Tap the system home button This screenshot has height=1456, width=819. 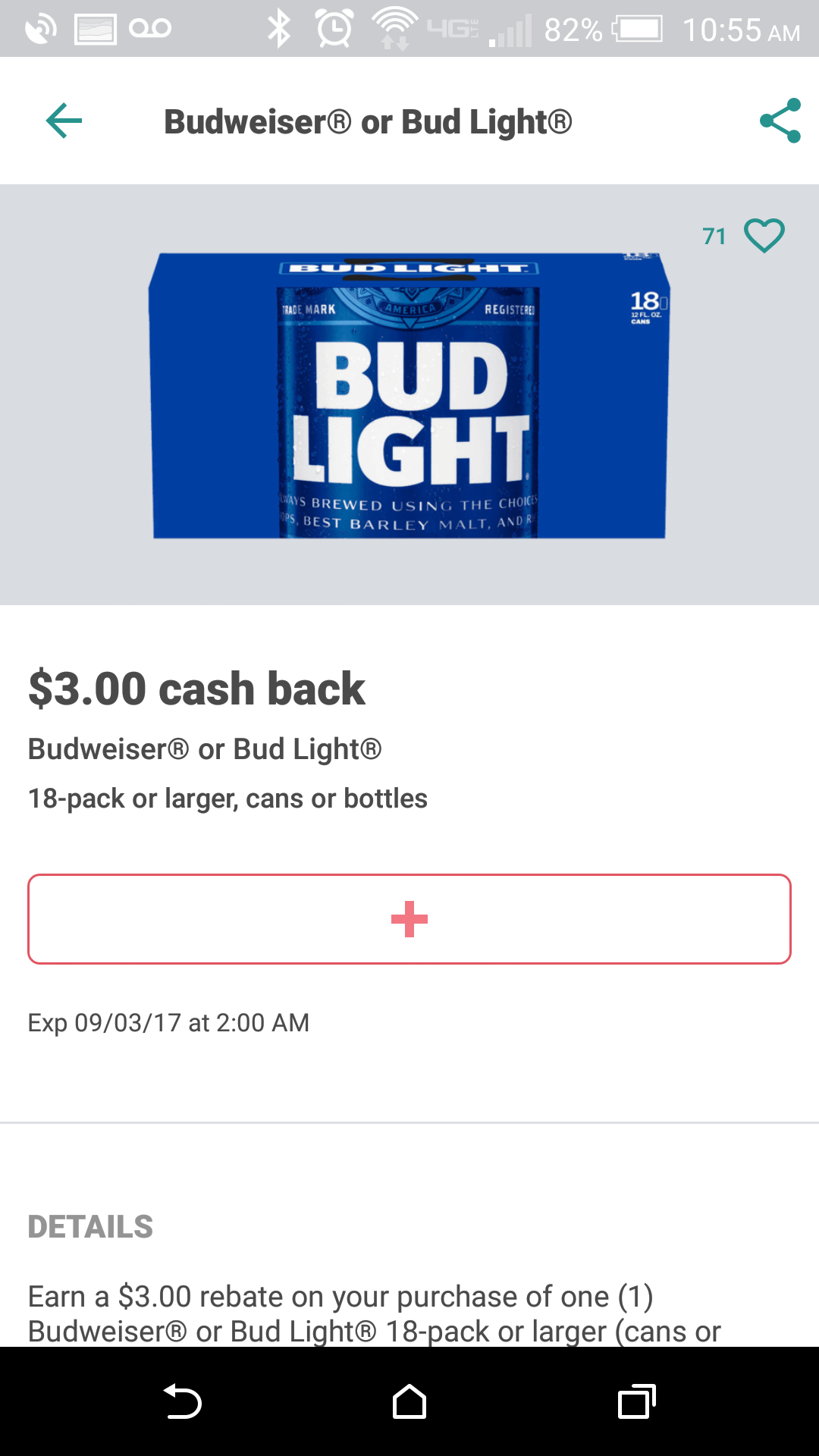409,1401
